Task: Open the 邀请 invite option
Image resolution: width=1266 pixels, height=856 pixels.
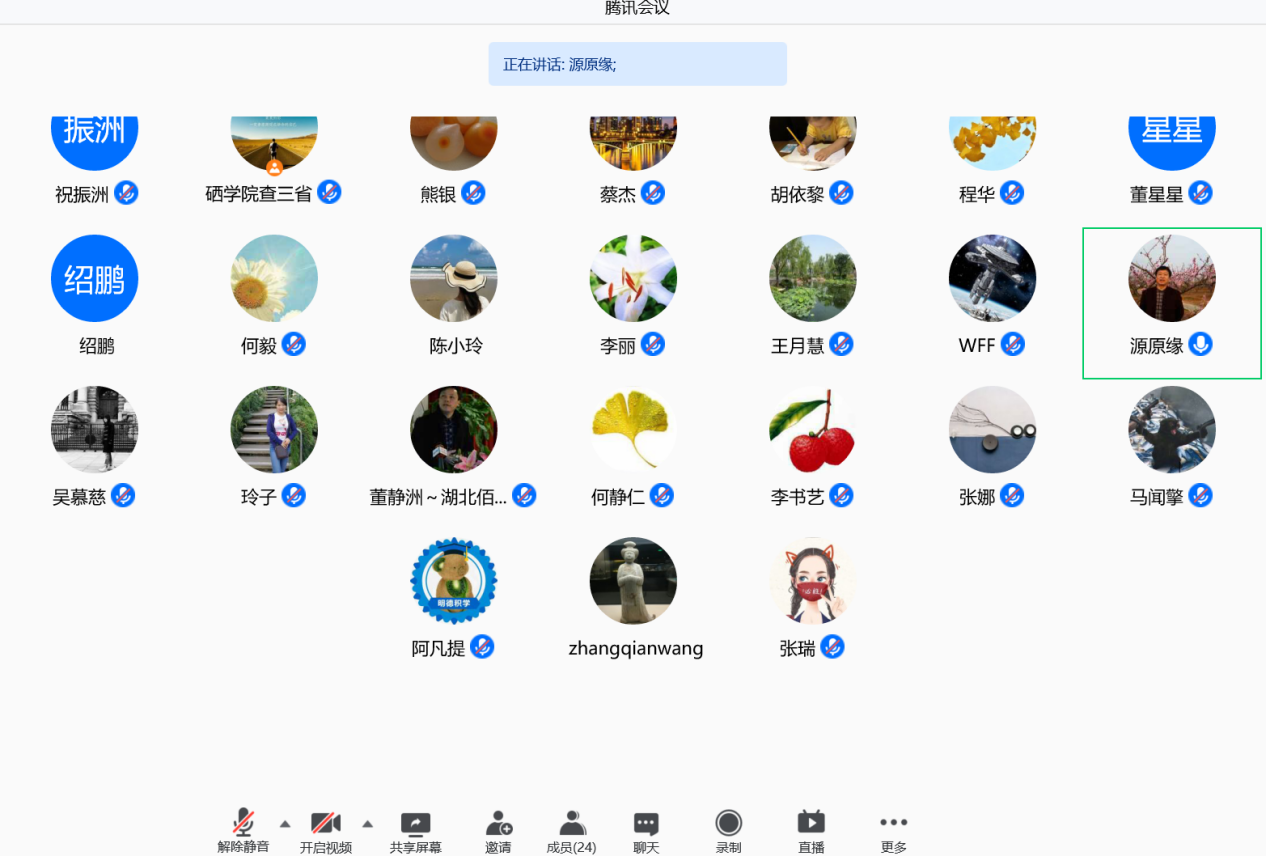Action: (498, 830)
